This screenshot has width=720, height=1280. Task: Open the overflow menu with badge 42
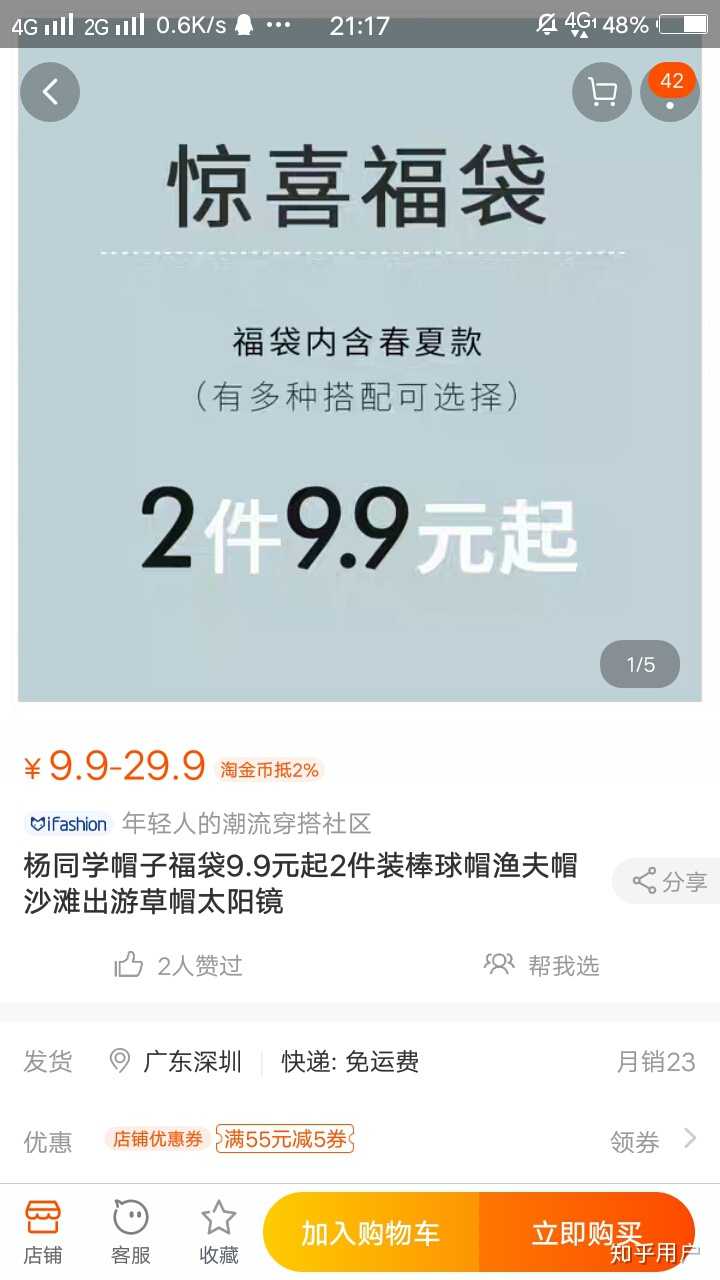point(670,92)
